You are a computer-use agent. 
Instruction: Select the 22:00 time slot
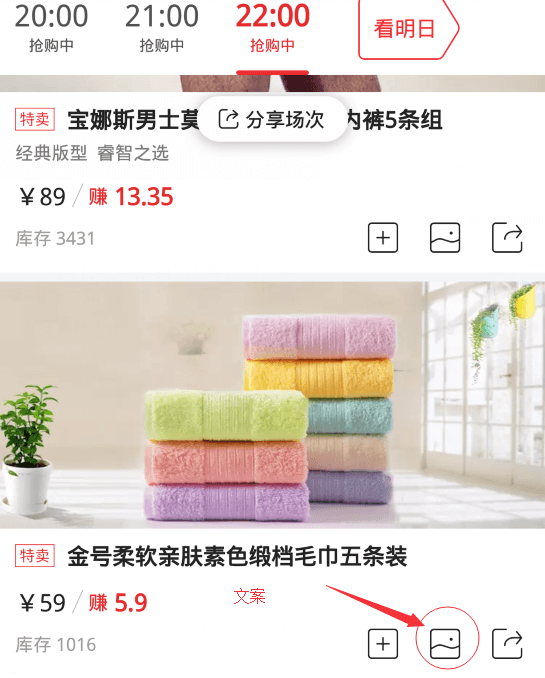tap(272, 28)
